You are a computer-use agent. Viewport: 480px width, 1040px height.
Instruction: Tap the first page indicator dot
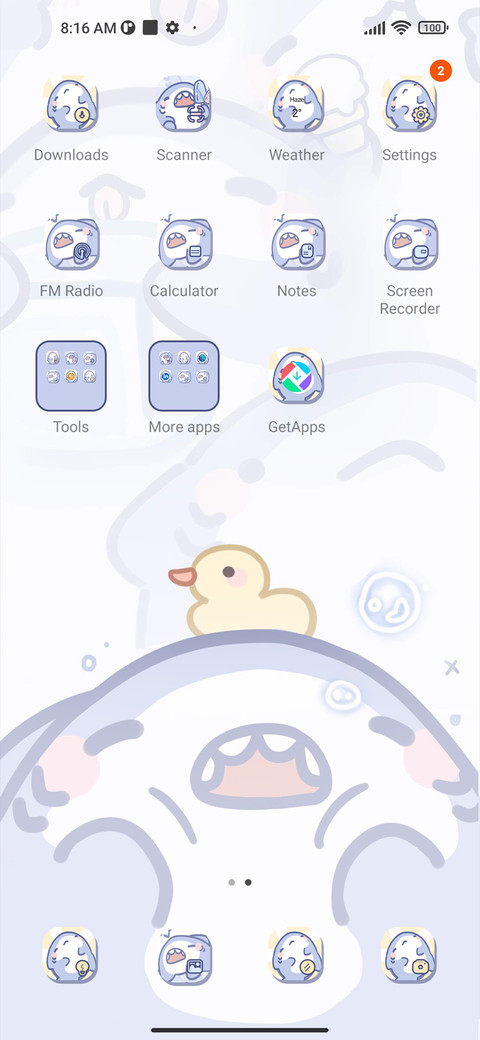click(231, 883)
